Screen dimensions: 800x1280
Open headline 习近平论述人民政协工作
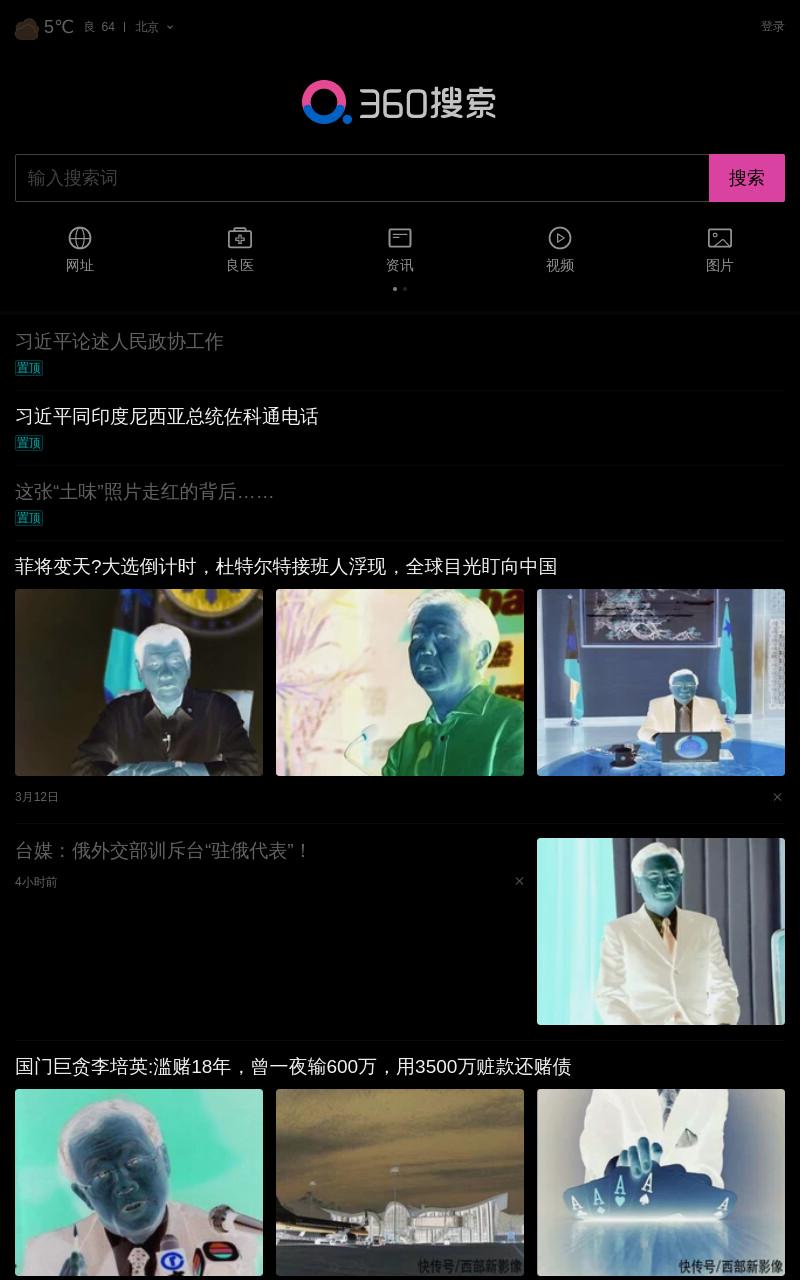pos(119,342)
